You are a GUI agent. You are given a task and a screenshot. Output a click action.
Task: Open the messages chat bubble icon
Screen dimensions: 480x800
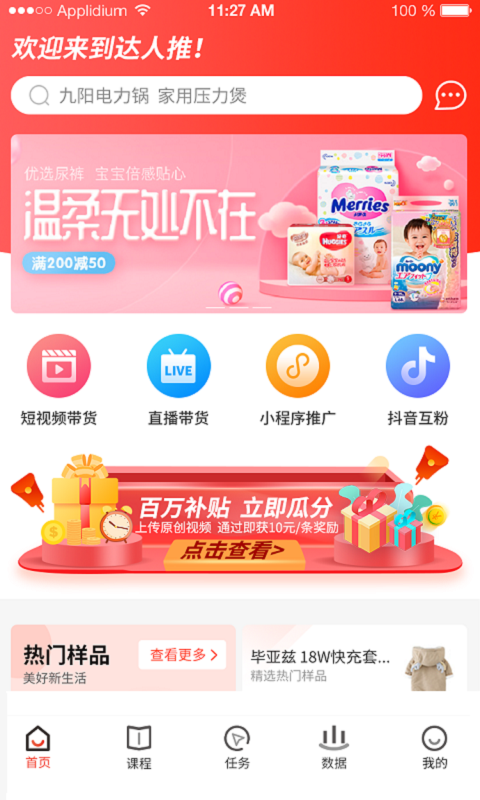point(450,95)
